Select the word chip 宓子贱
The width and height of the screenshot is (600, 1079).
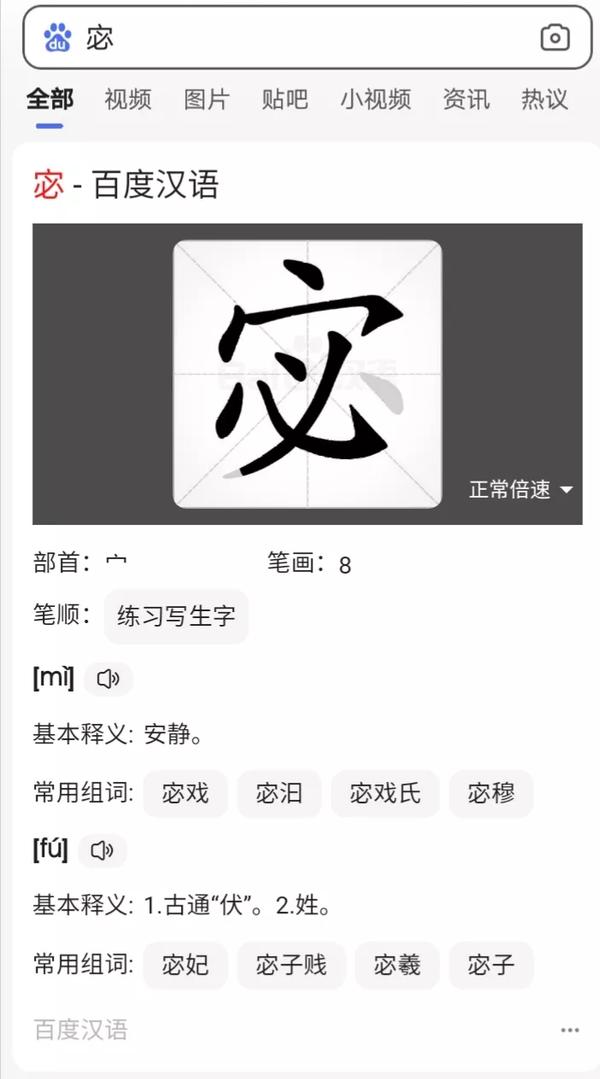point(291,966)
